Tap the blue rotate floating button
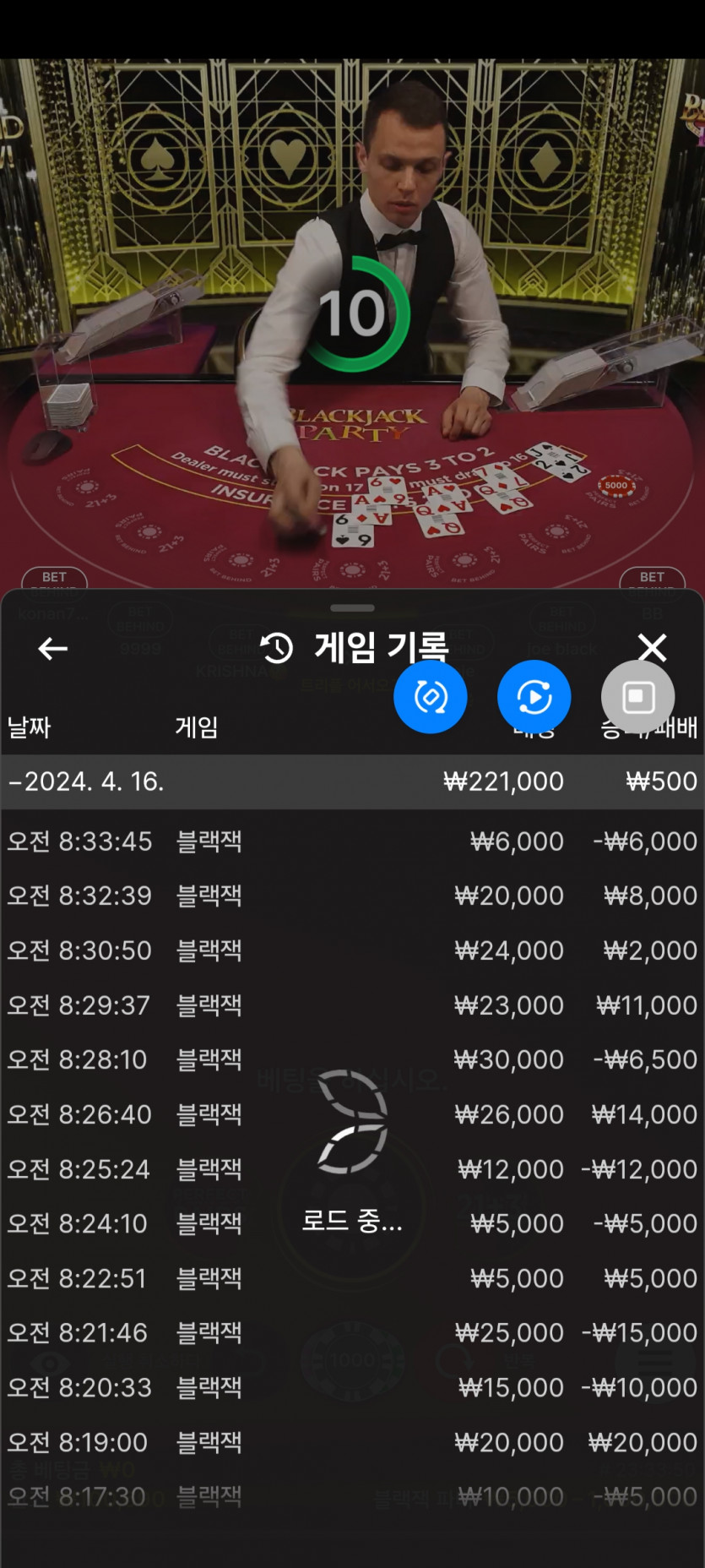The height and width of the screenshot is (1568, 705). coord(431,697)
